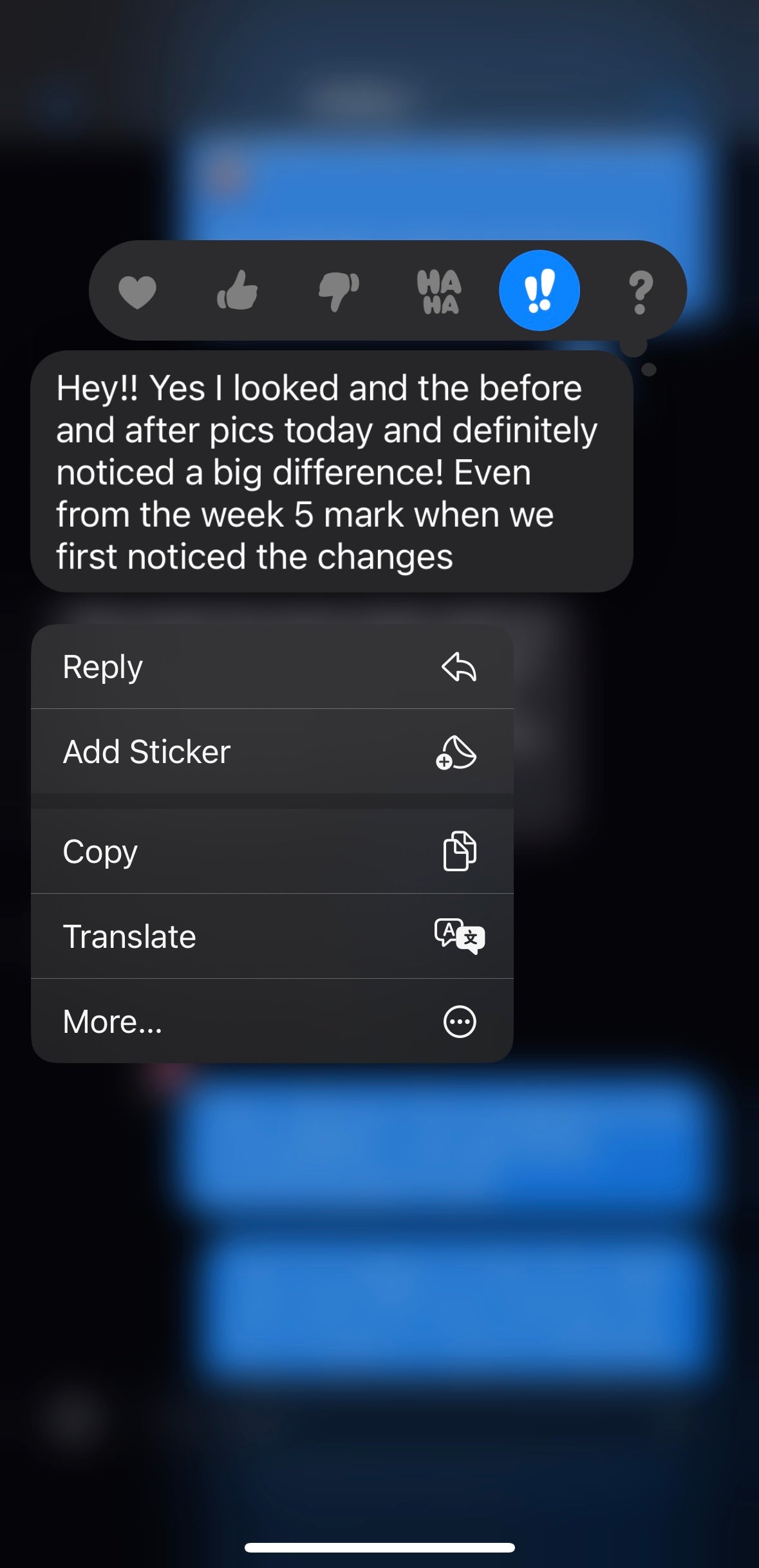Remove the exclamation marks tapback
Screen dimensions: 759x1568
[539, 290]
